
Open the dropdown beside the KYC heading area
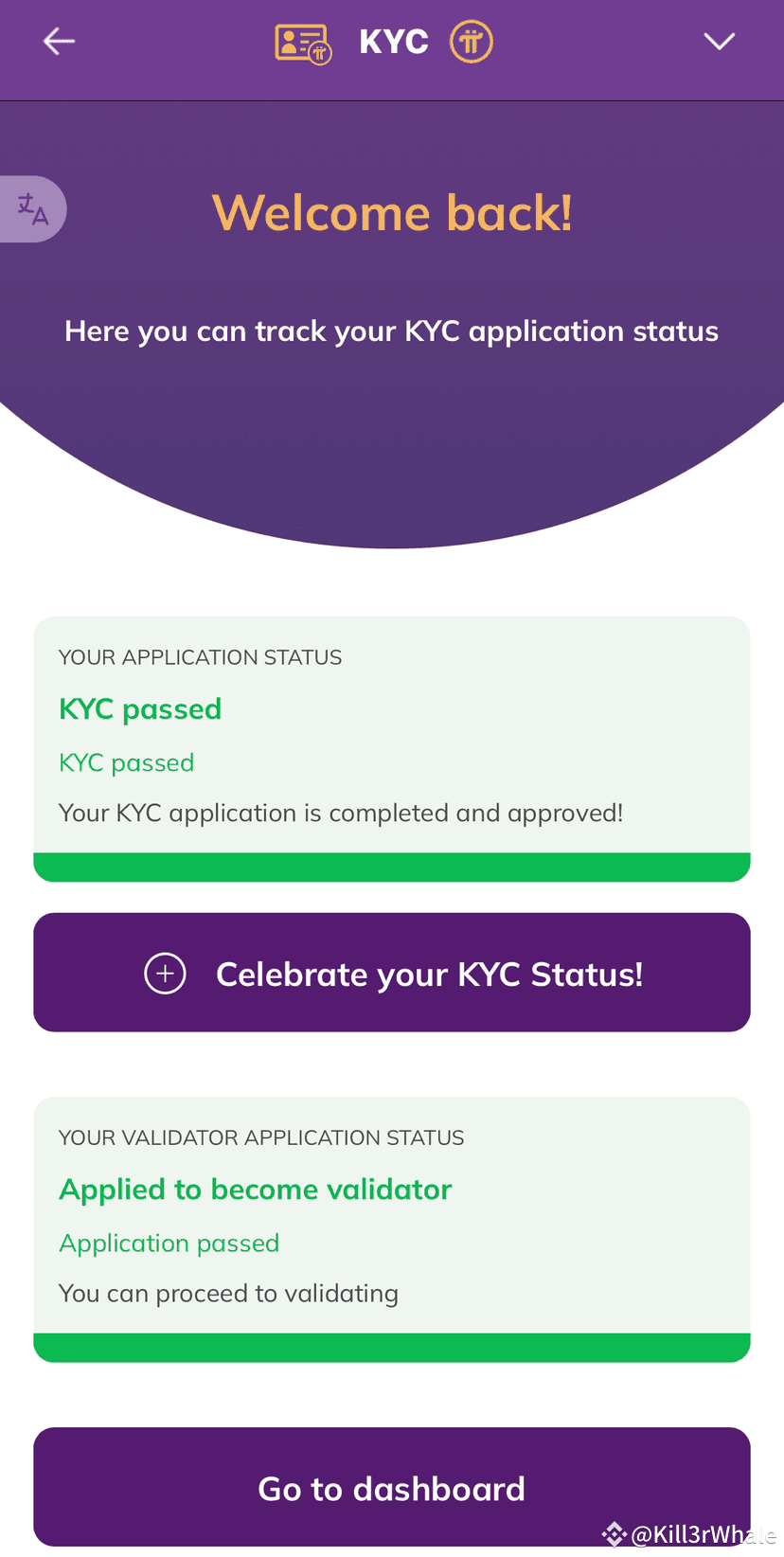tap(720, 41)
